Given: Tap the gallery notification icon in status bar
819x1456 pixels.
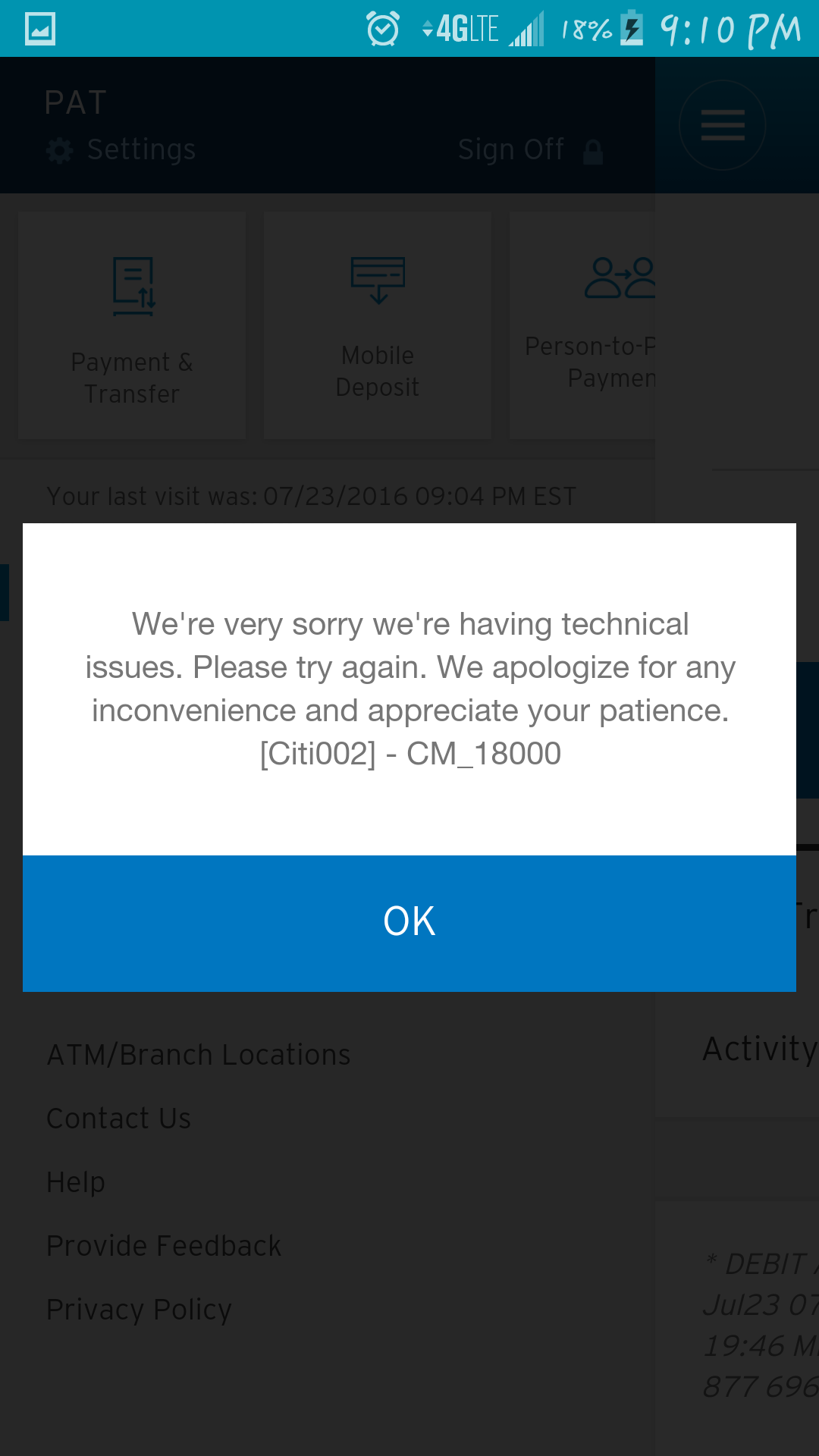Looking at the screenshot, I should point(39,27).
